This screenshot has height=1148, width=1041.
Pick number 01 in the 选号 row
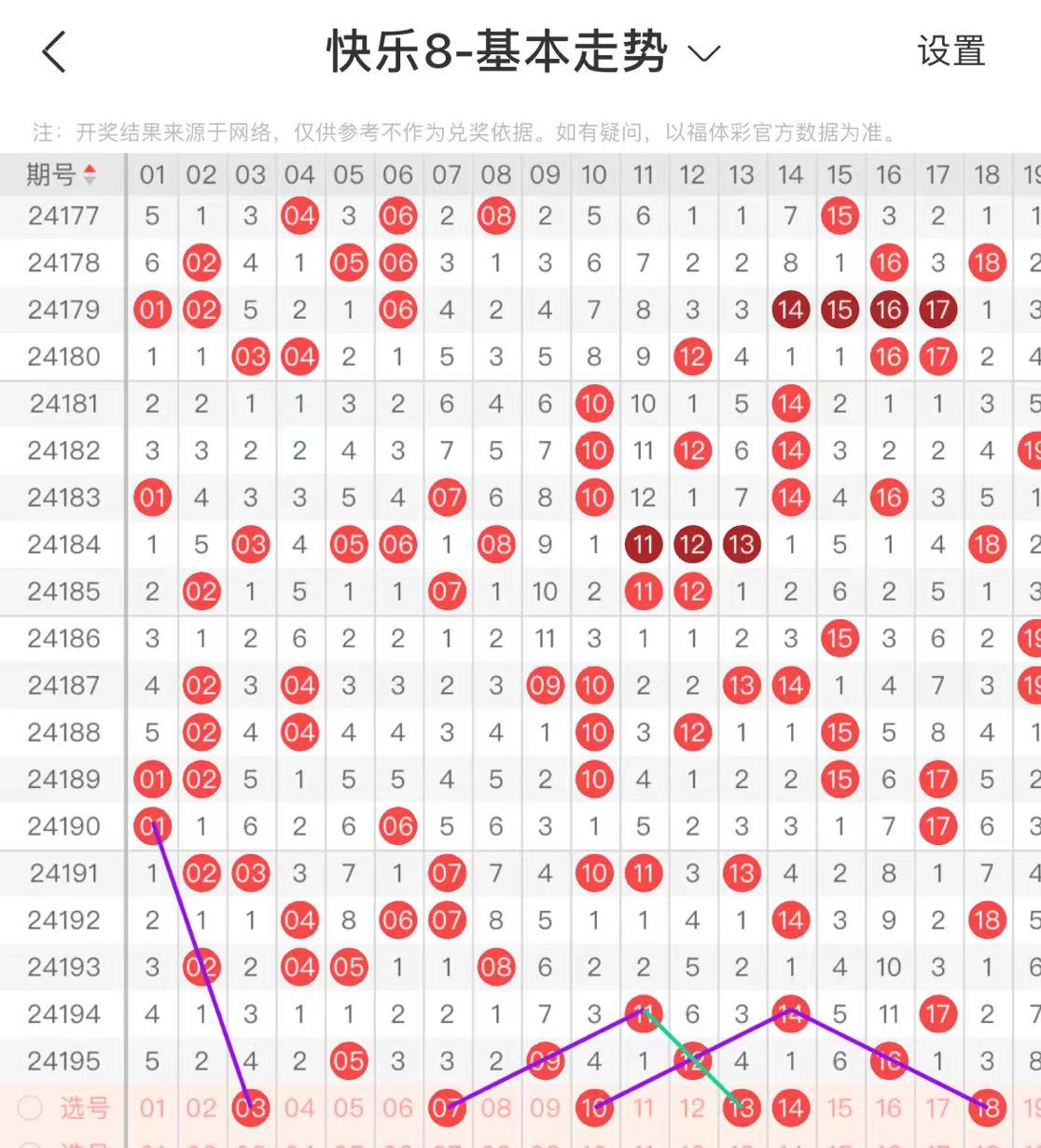point(152,1108)
